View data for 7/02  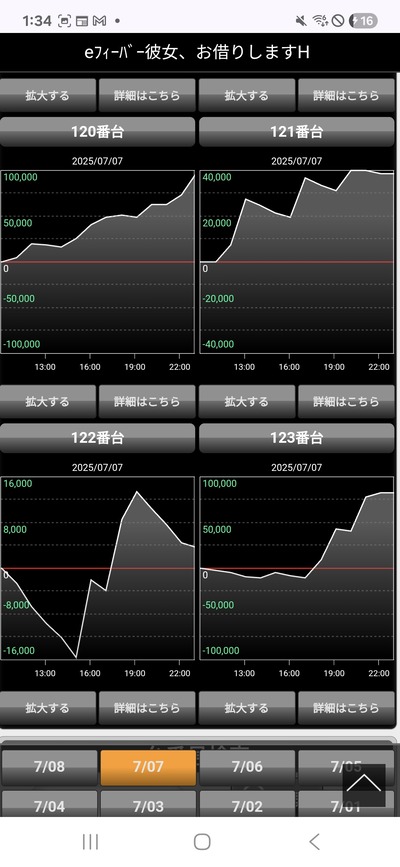pyautogui.click(x=247, y=805)
